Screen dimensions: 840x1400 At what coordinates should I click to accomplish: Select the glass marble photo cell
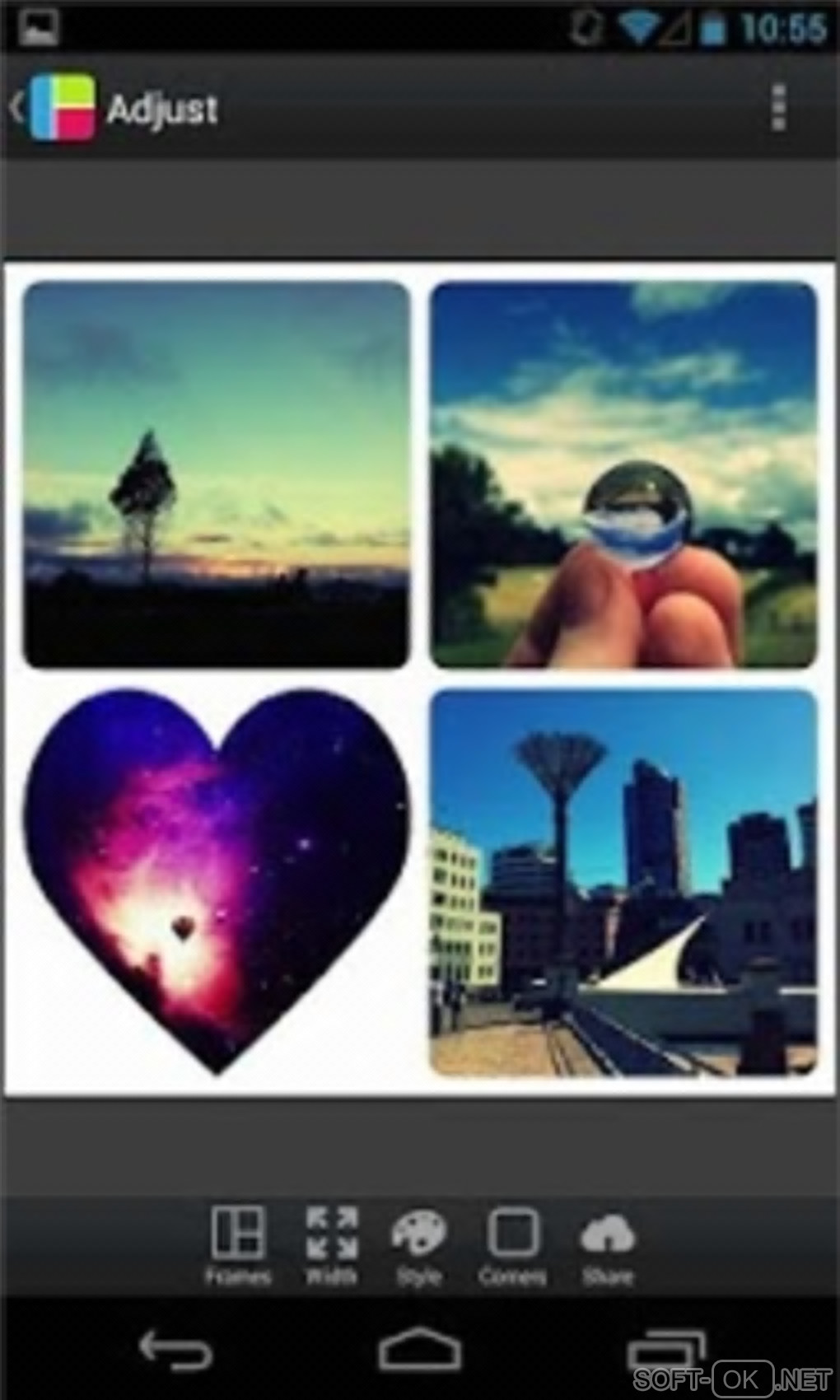tap(623, 474)
